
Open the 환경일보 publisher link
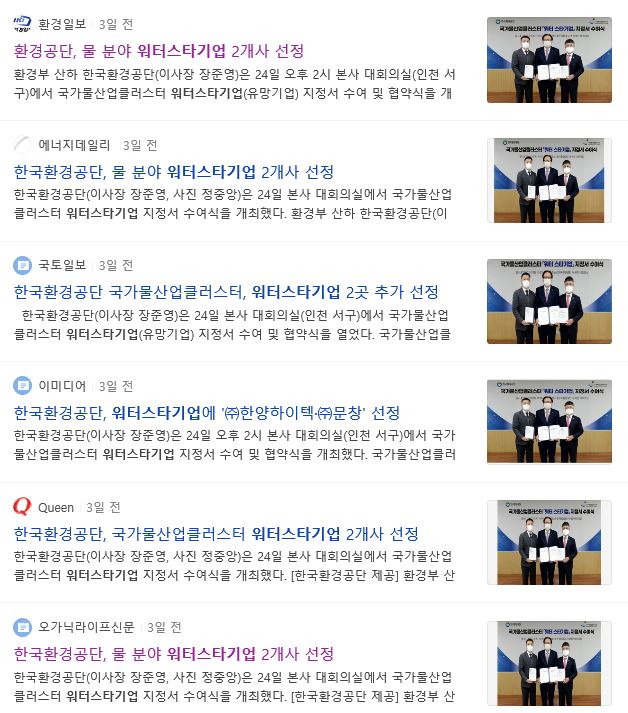(62, 24)
